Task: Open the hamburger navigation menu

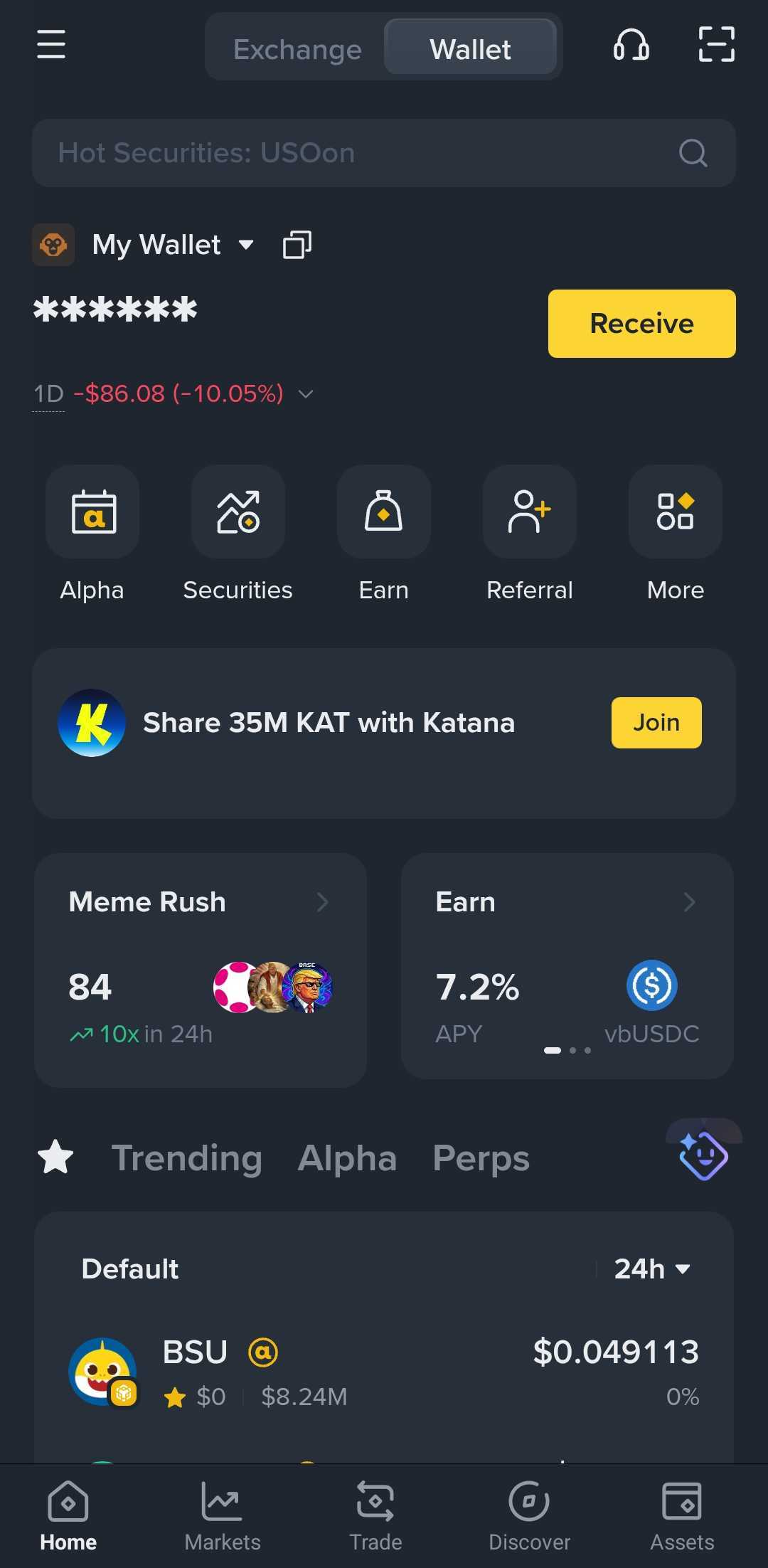Action: click(50, 45)
